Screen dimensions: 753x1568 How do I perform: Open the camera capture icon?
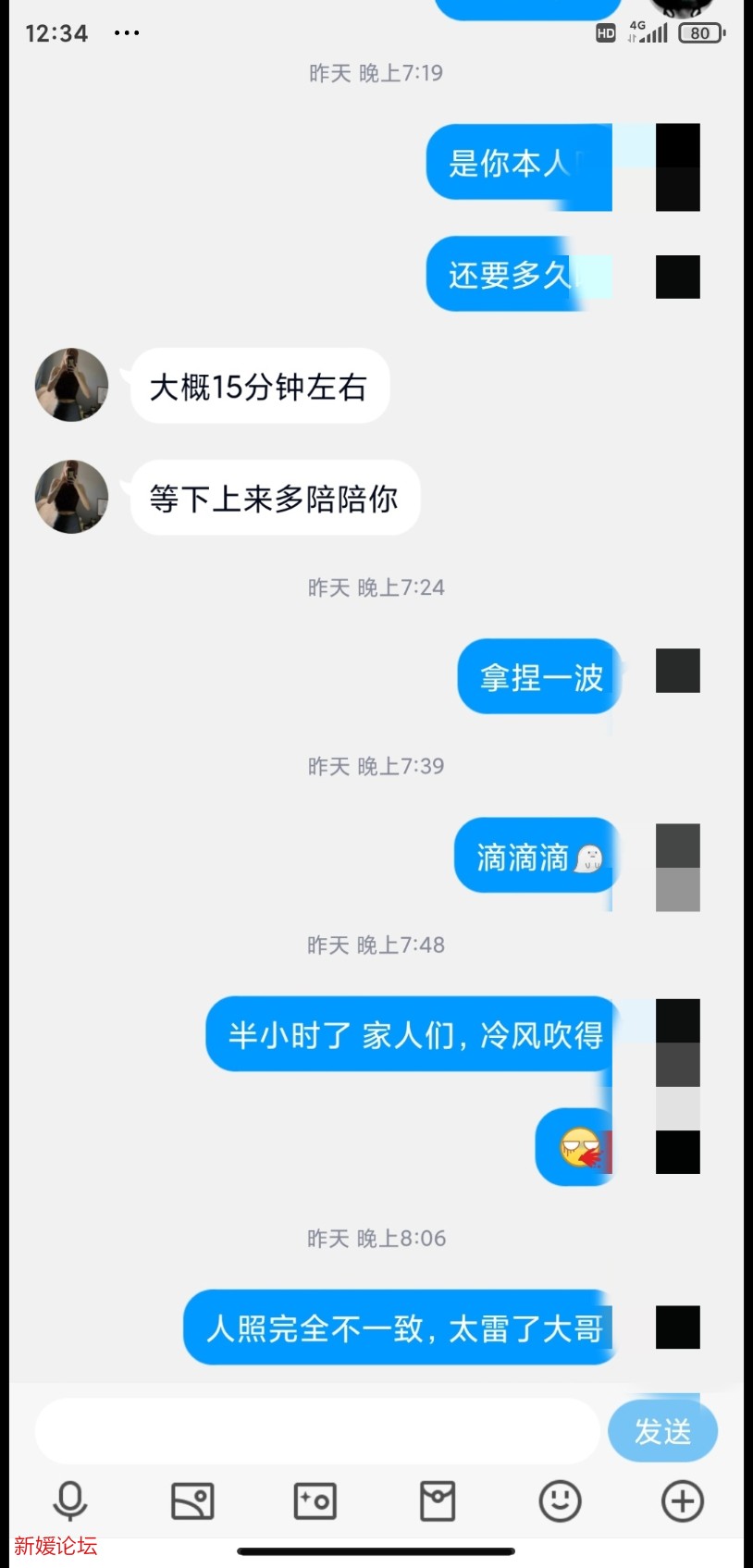[315, 1500]
